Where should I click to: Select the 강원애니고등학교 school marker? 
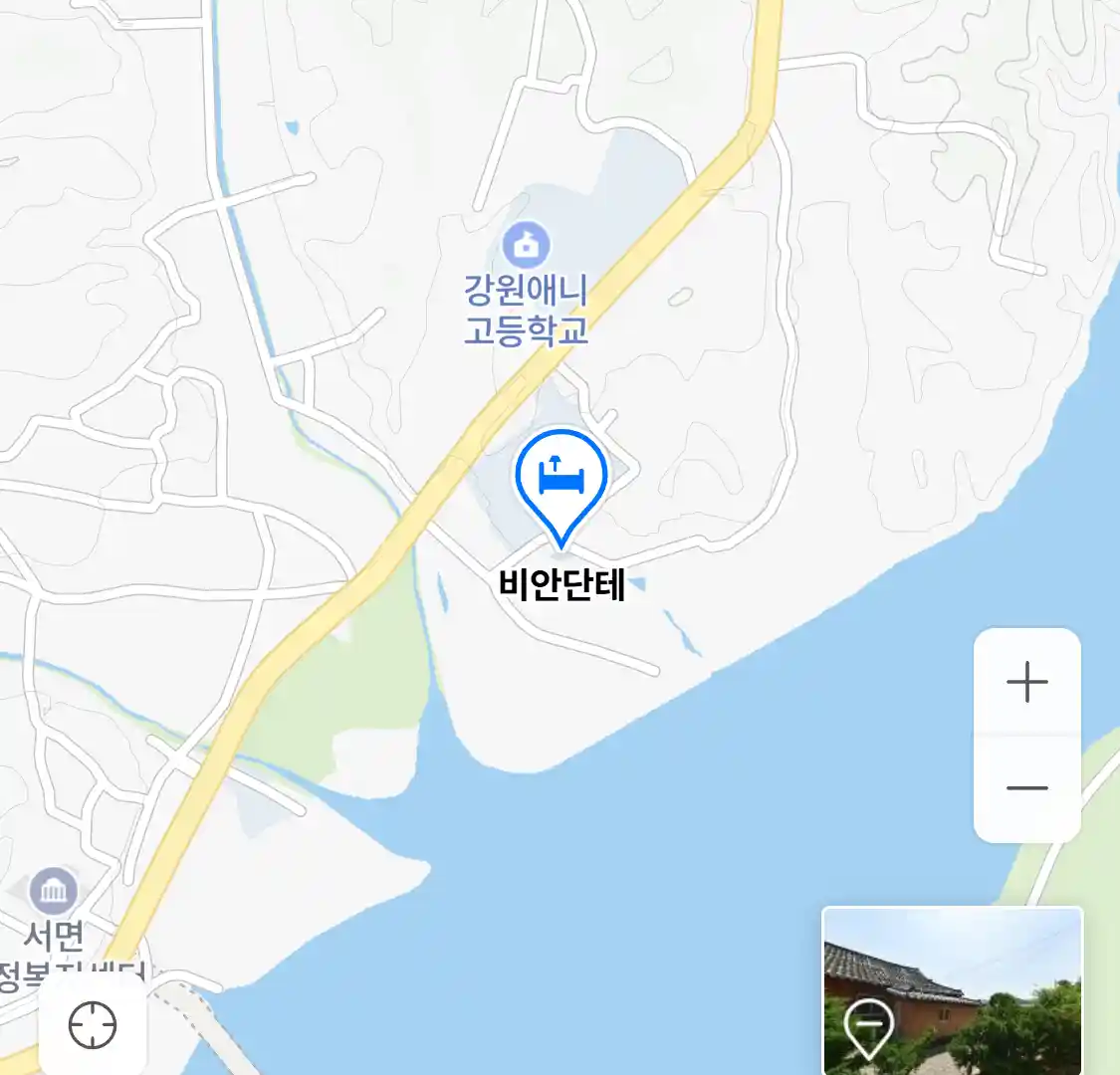click(526, 245)
